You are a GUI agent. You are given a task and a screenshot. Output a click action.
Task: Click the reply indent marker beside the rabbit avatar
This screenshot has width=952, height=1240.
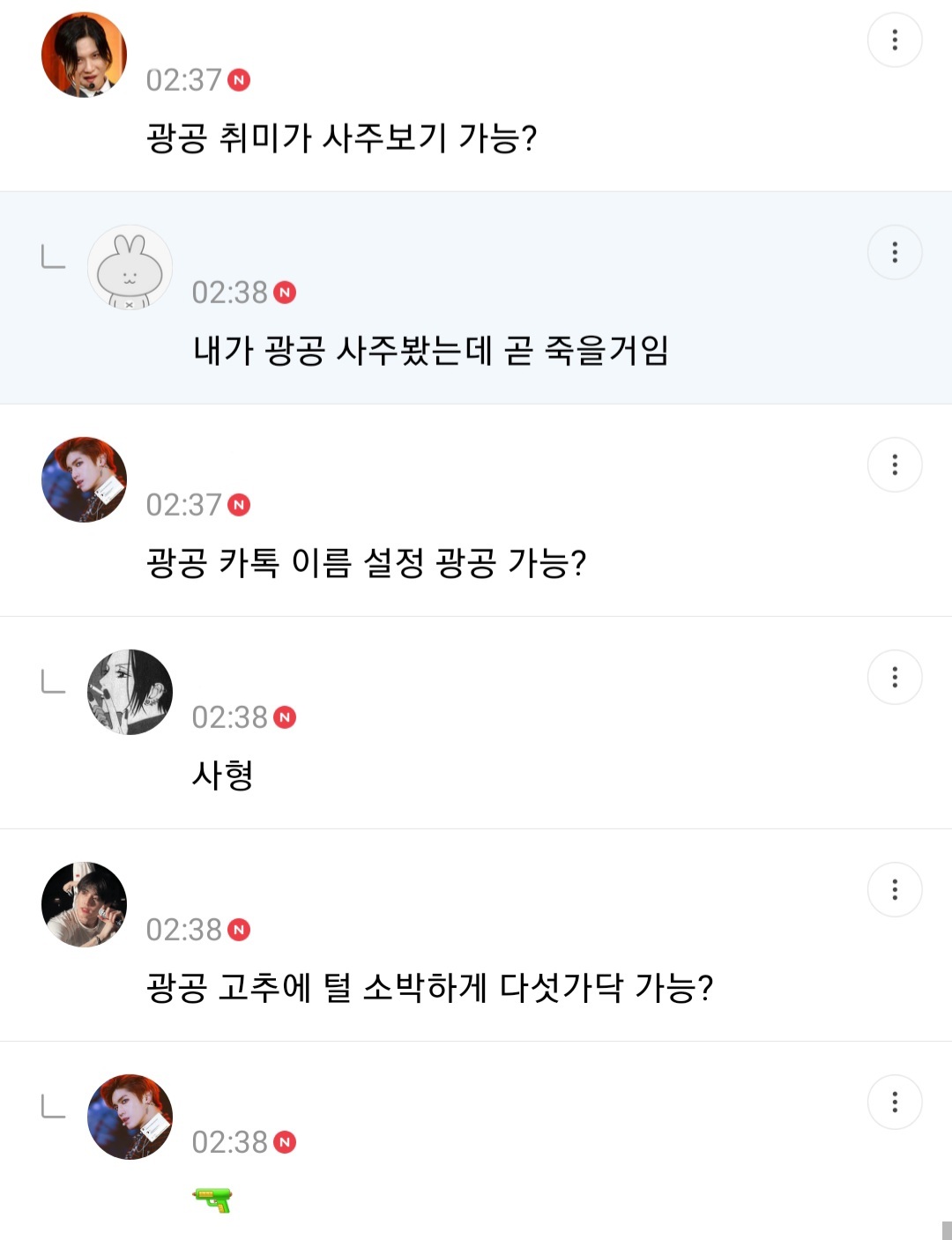coord(50,258)
